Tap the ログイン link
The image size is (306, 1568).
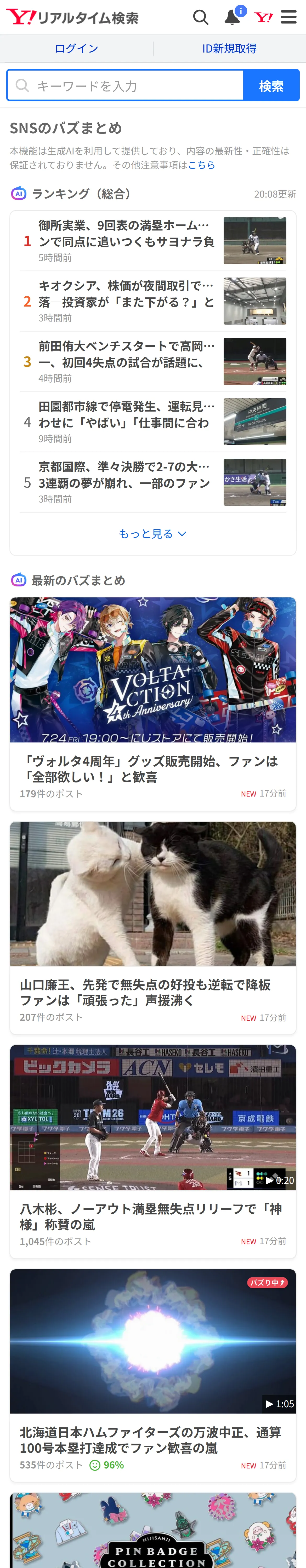[x=76, y=49]
